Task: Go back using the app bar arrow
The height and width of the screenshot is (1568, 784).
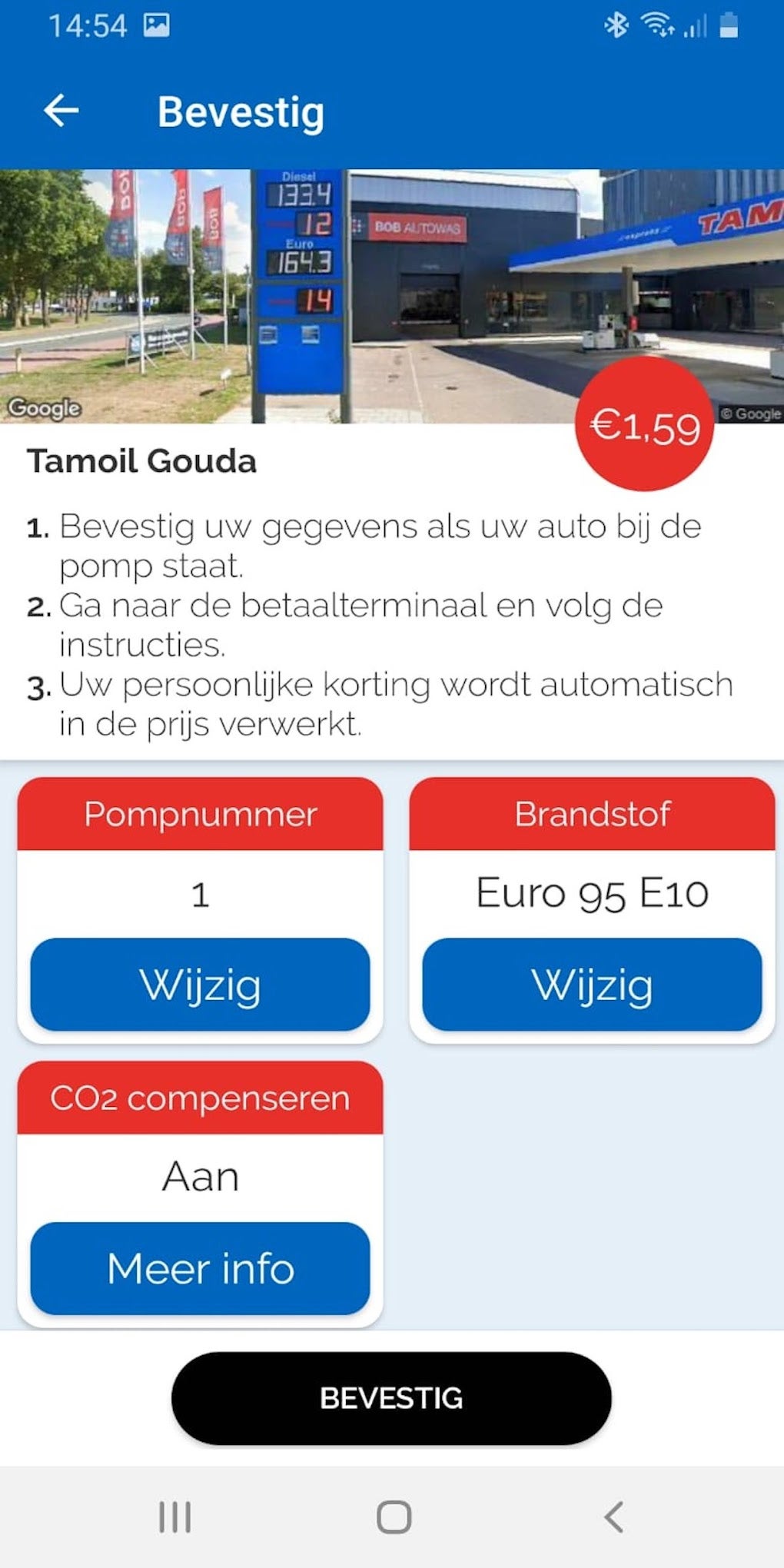Action: (x=61, y=111)
